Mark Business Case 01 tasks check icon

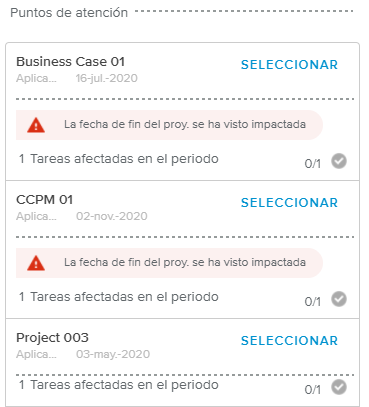[339, 161]
